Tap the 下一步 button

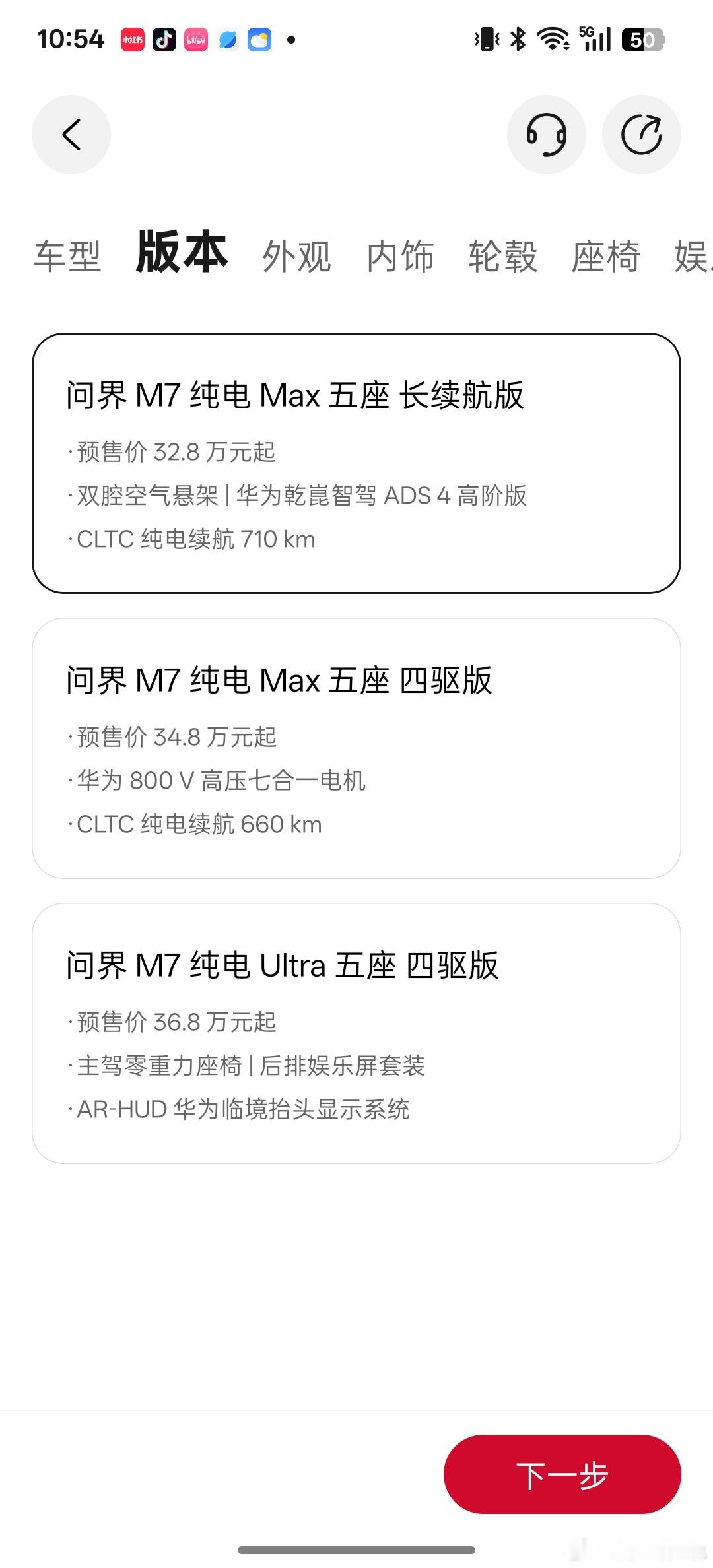pos(562,1474)
